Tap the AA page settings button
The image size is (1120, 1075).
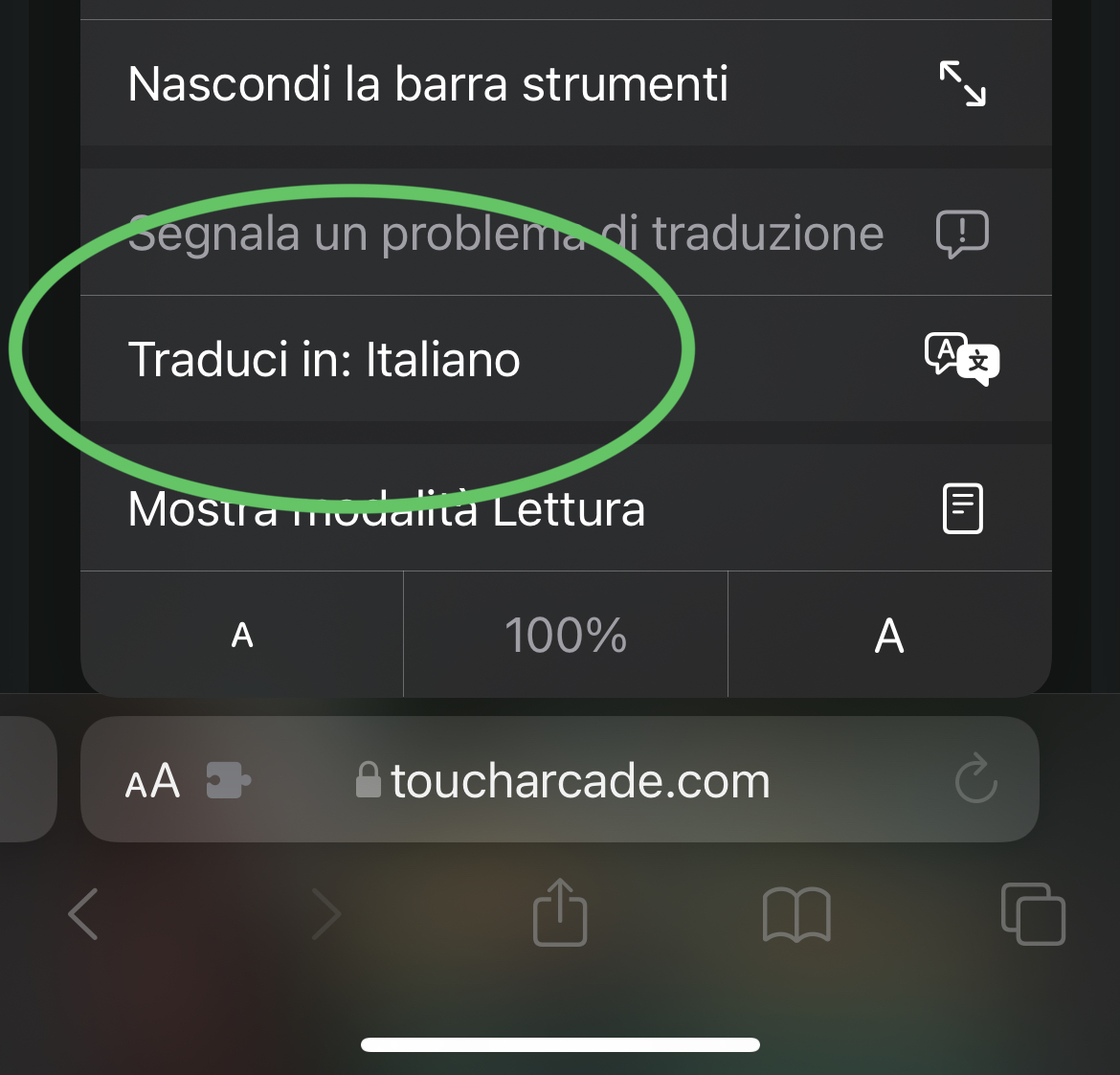point(152,781)
